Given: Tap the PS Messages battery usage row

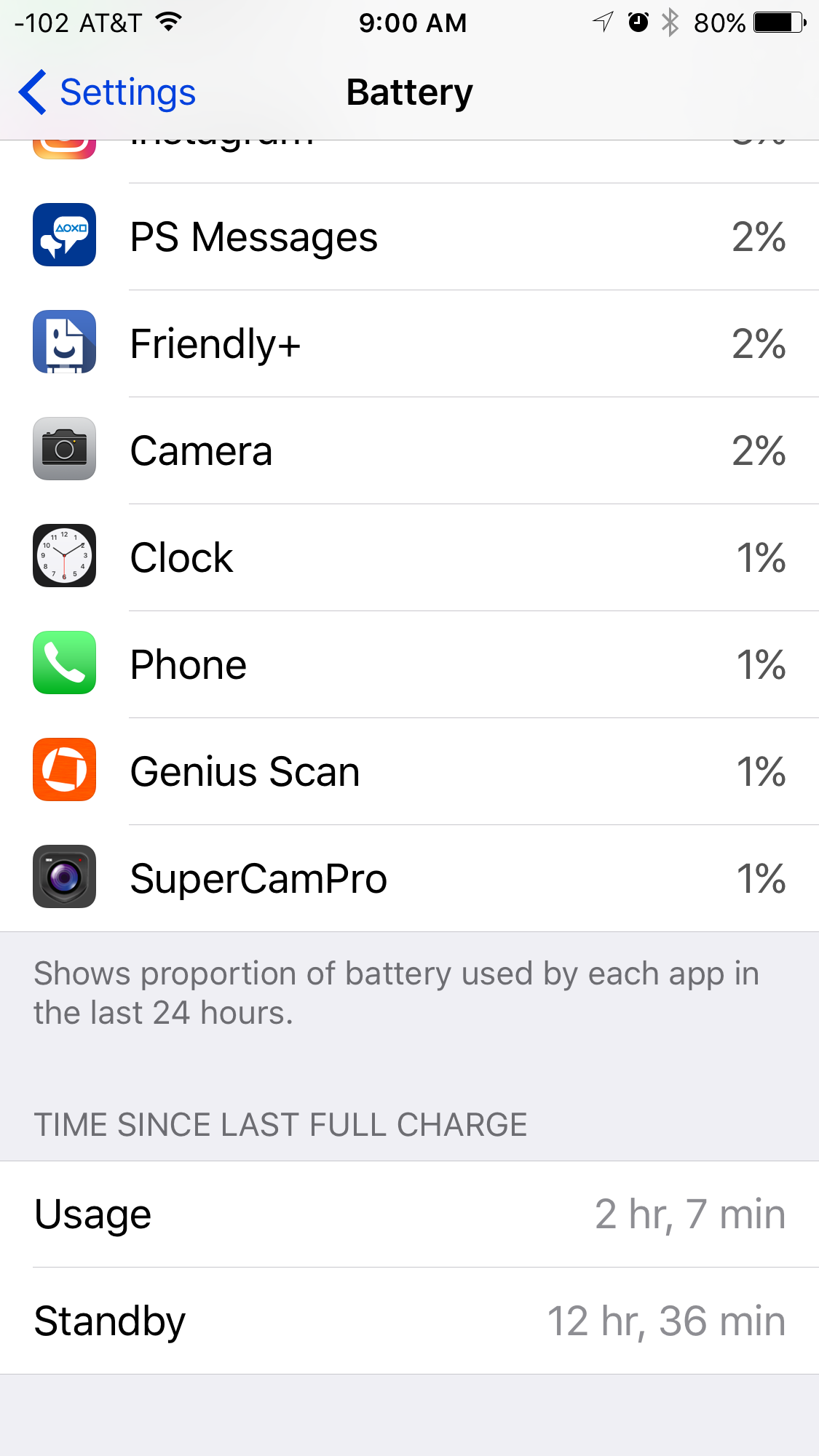Looking at the screenshot, I should pos(409,236).
